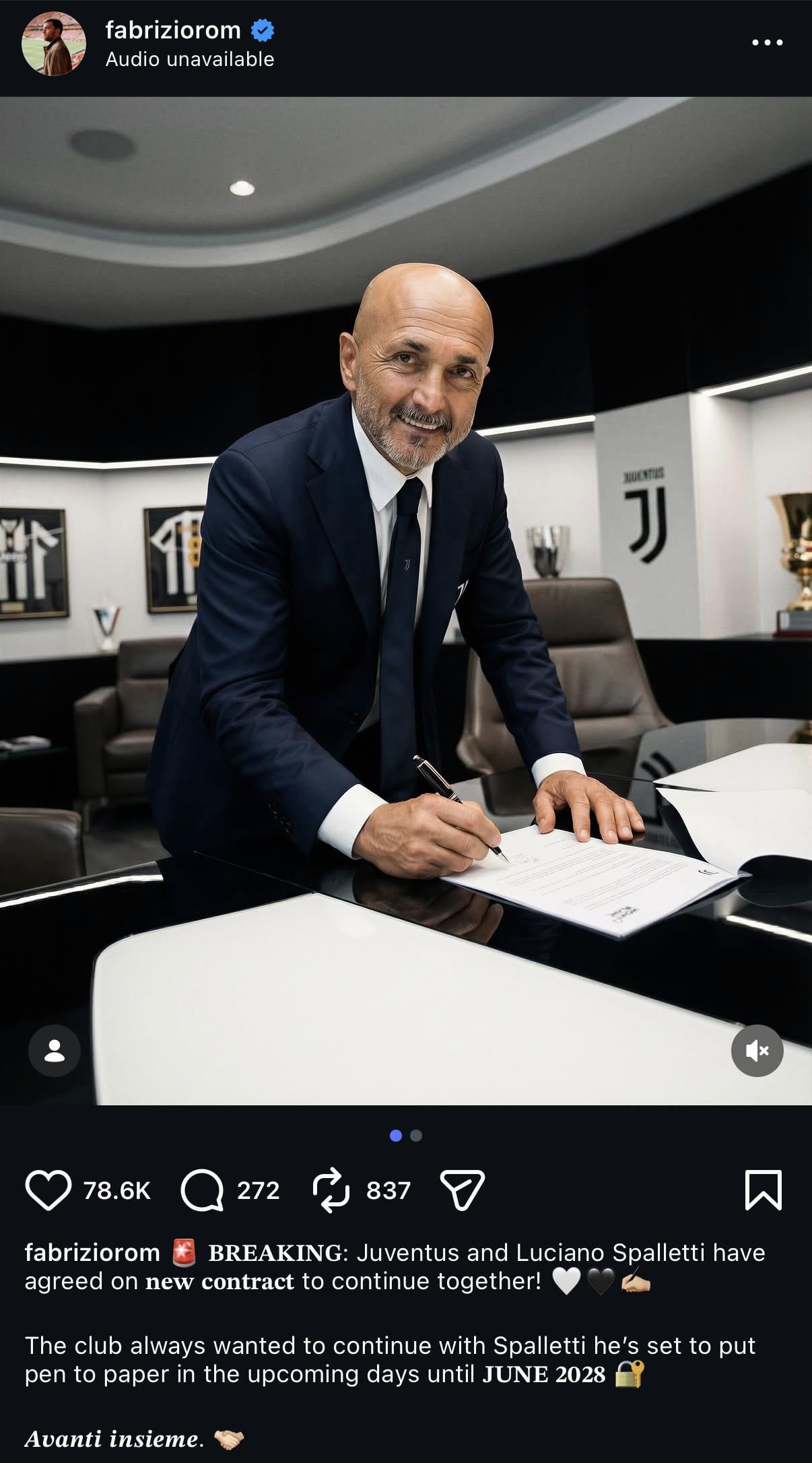
Task: Open the comments on this post
Action: pos(202,1190)
